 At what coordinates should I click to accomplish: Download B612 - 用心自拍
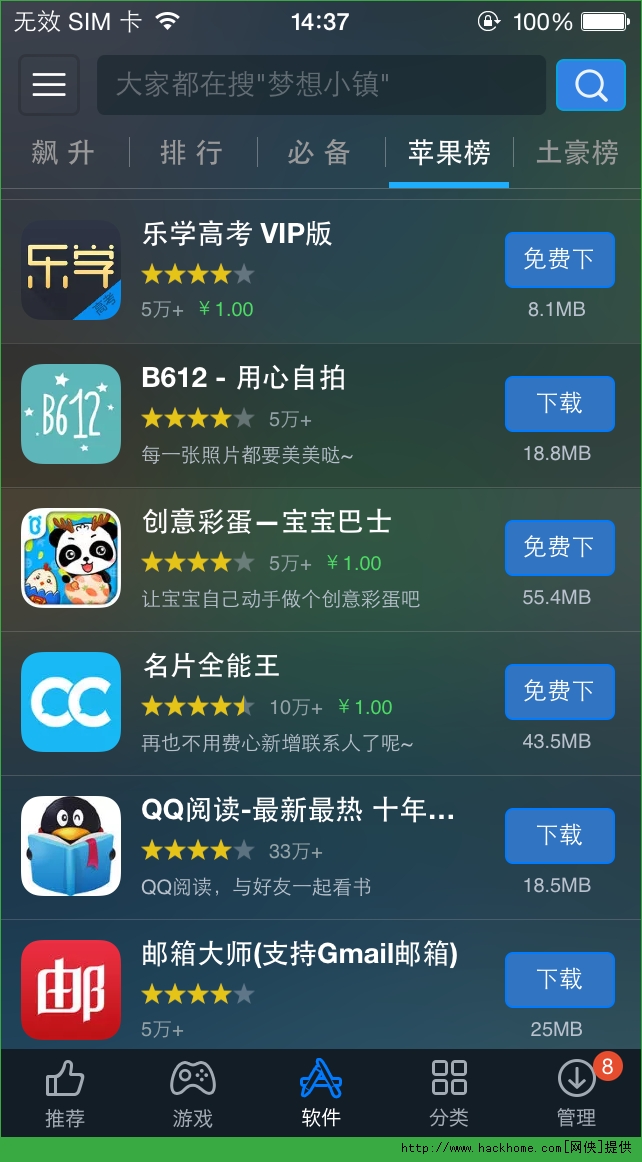pos(559,404)
